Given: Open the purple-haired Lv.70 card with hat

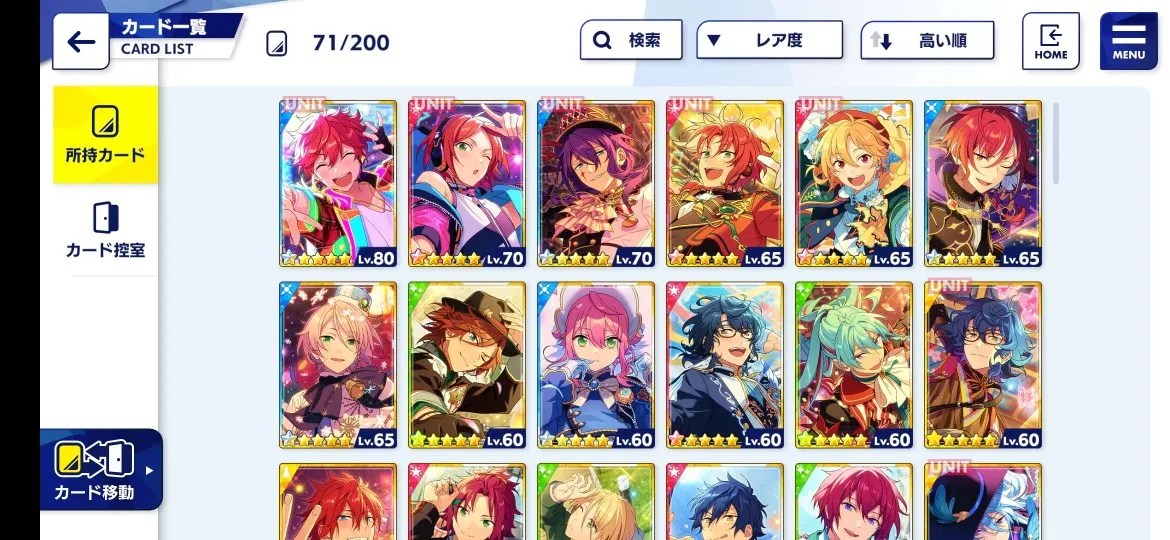Looking at the screenshot, I should [x=596, y=183].
